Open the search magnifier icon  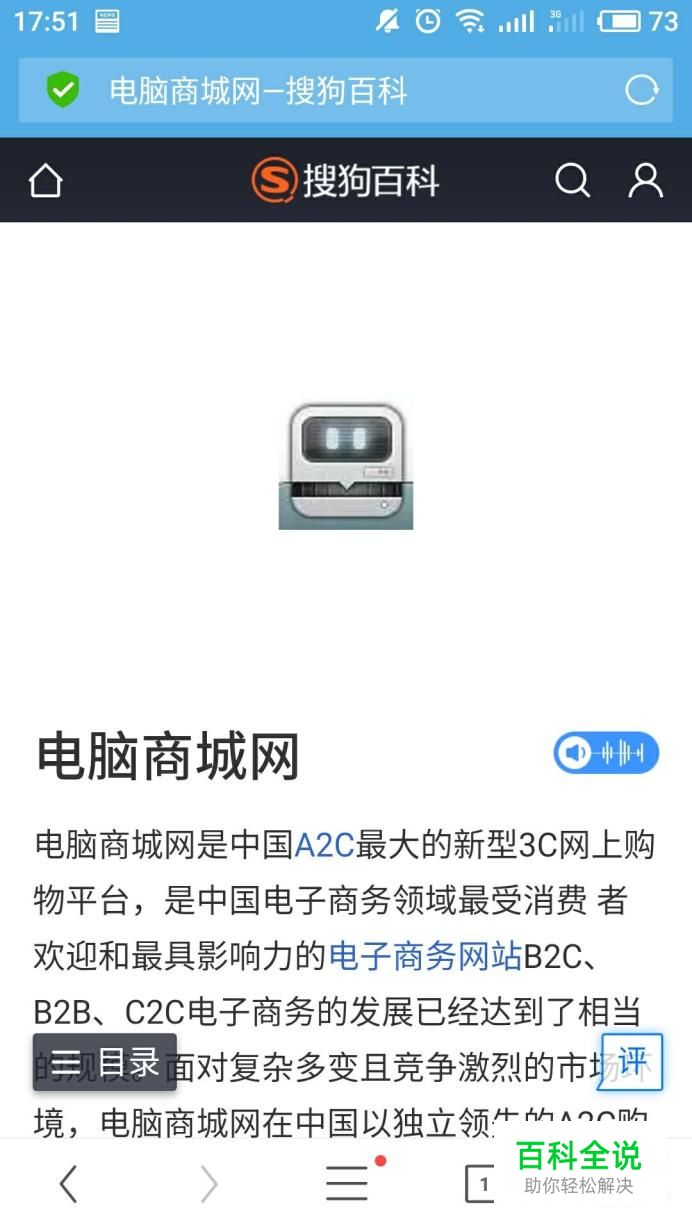[572, 181]
